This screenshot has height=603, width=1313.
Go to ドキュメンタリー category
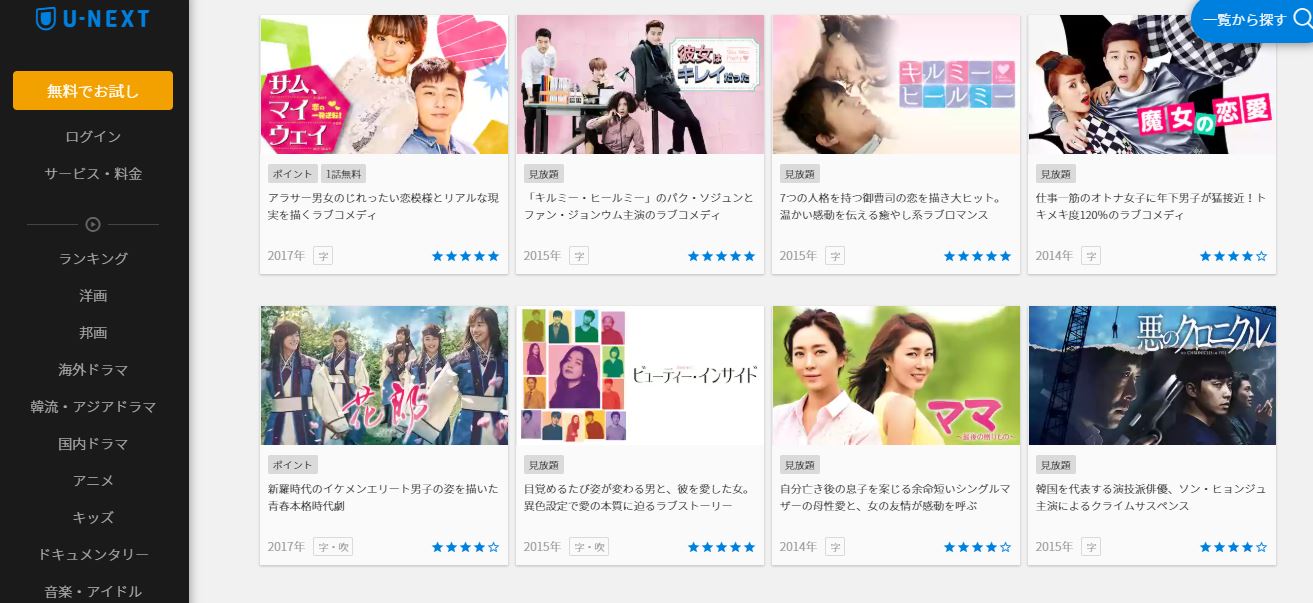coord(93,554)
